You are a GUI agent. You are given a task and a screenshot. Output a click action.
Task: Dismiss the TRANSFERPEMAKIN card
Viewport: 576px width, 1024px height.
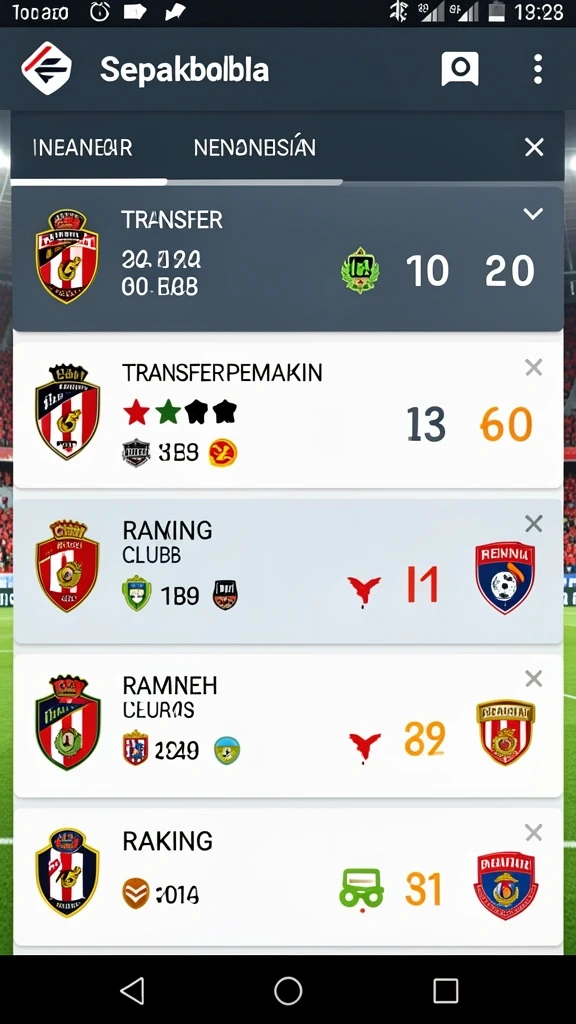pos(534,368)
